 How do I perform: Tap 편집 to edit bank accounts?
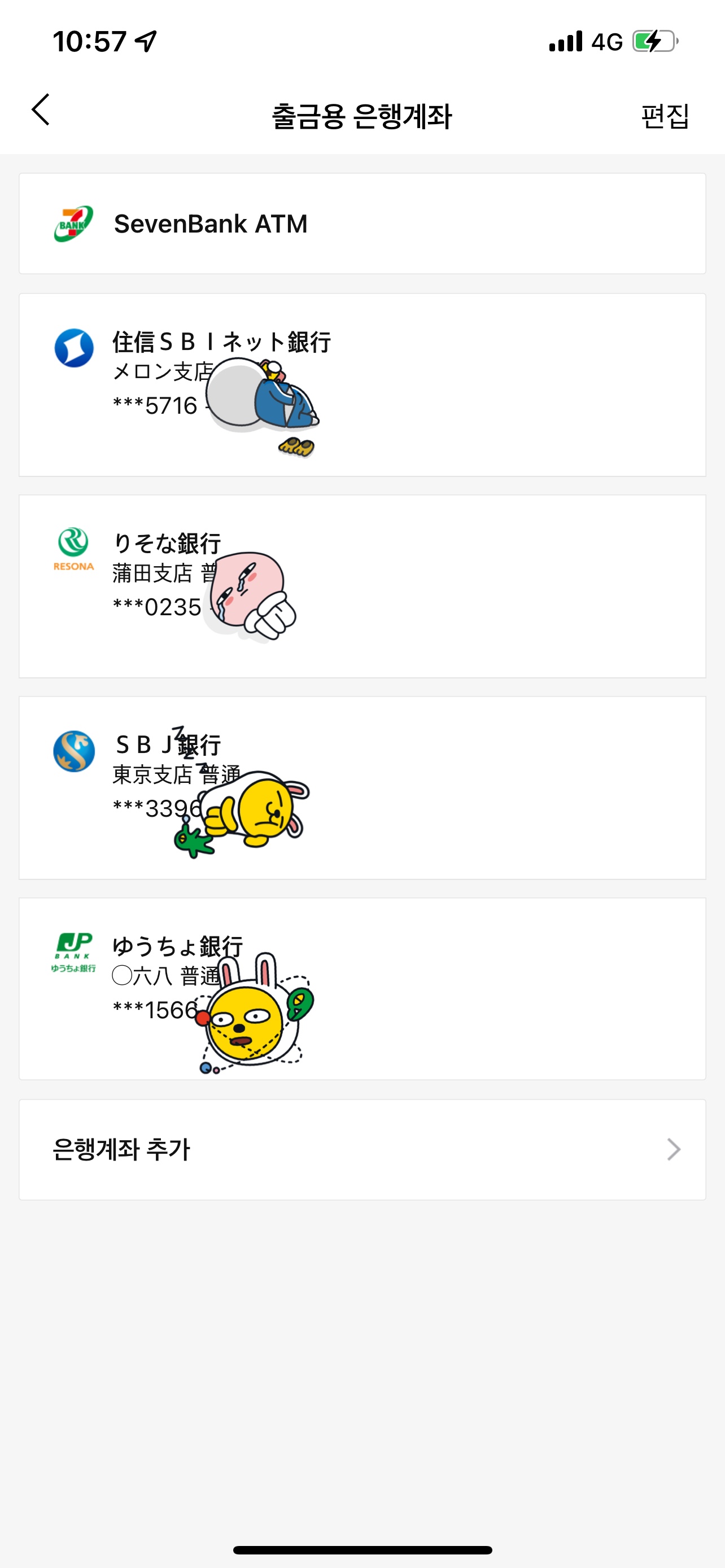point(664,116)
